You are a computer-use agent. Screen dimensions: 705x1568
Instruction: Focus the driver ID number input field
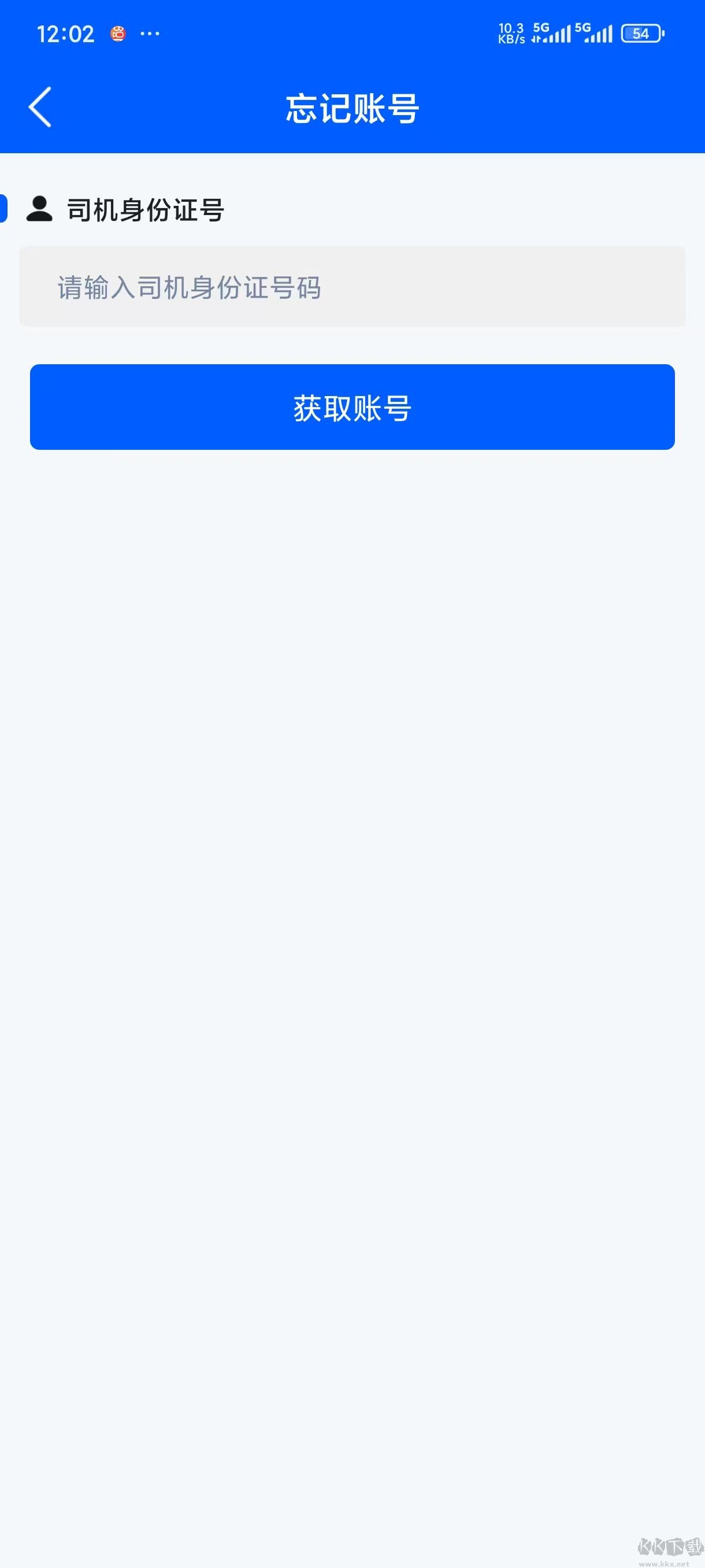(x=352, y=287)
